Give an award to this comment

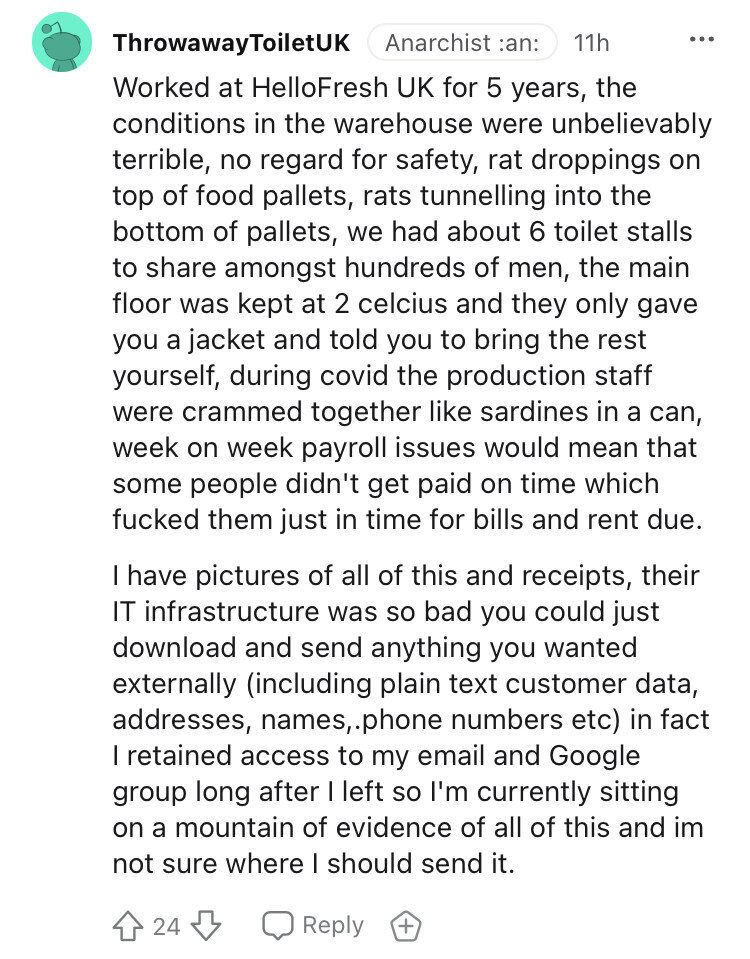coord(405,926)
